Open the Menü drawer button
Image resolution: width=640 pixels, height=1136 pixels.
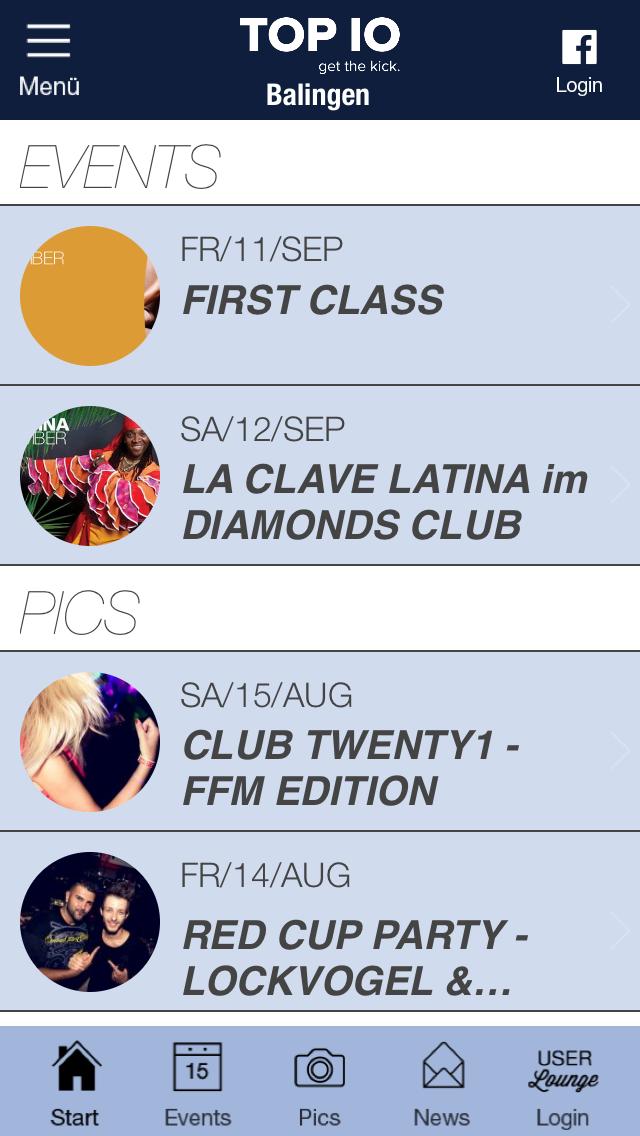pyautogui.click(x=49, y=60)
